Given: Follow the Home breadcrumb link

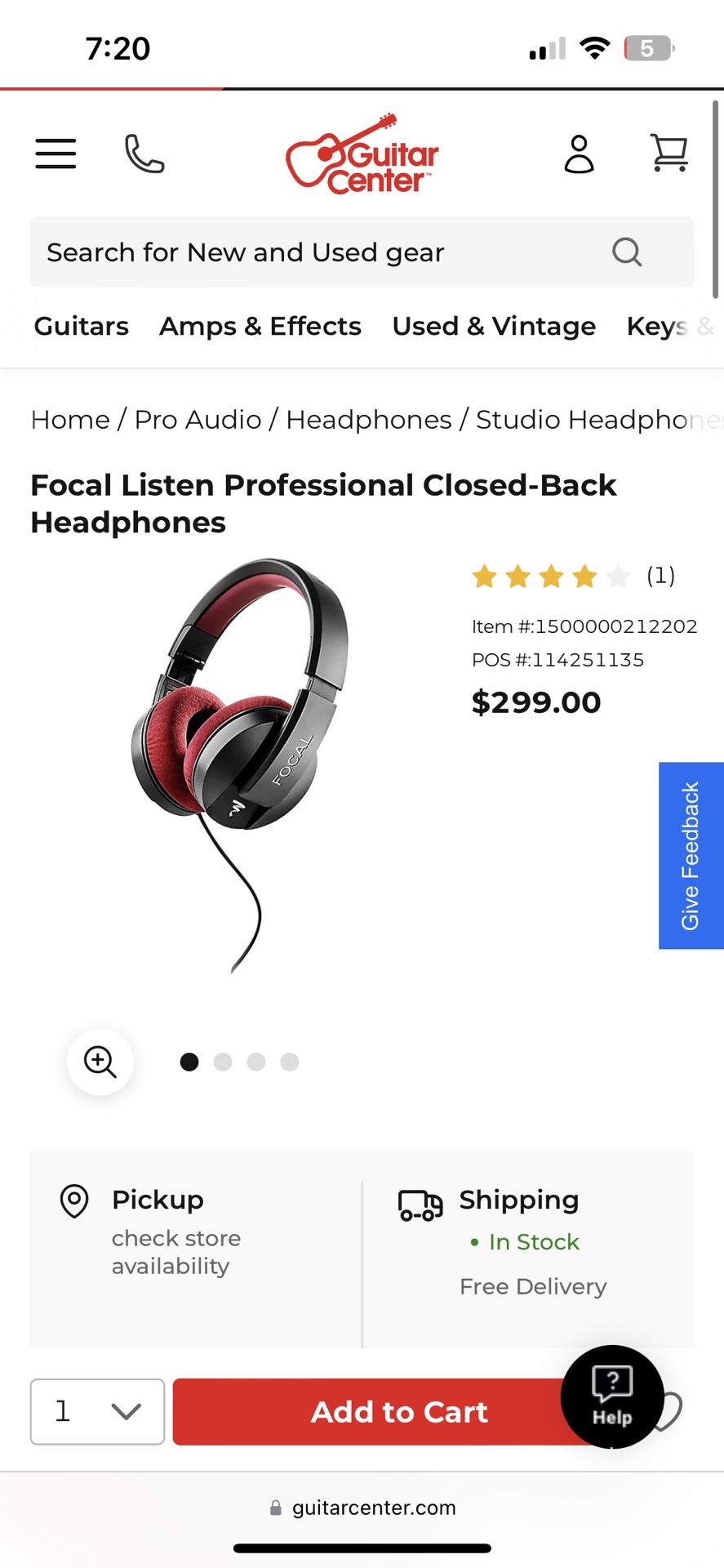Looking at the screenshot, I should [70, 420].
